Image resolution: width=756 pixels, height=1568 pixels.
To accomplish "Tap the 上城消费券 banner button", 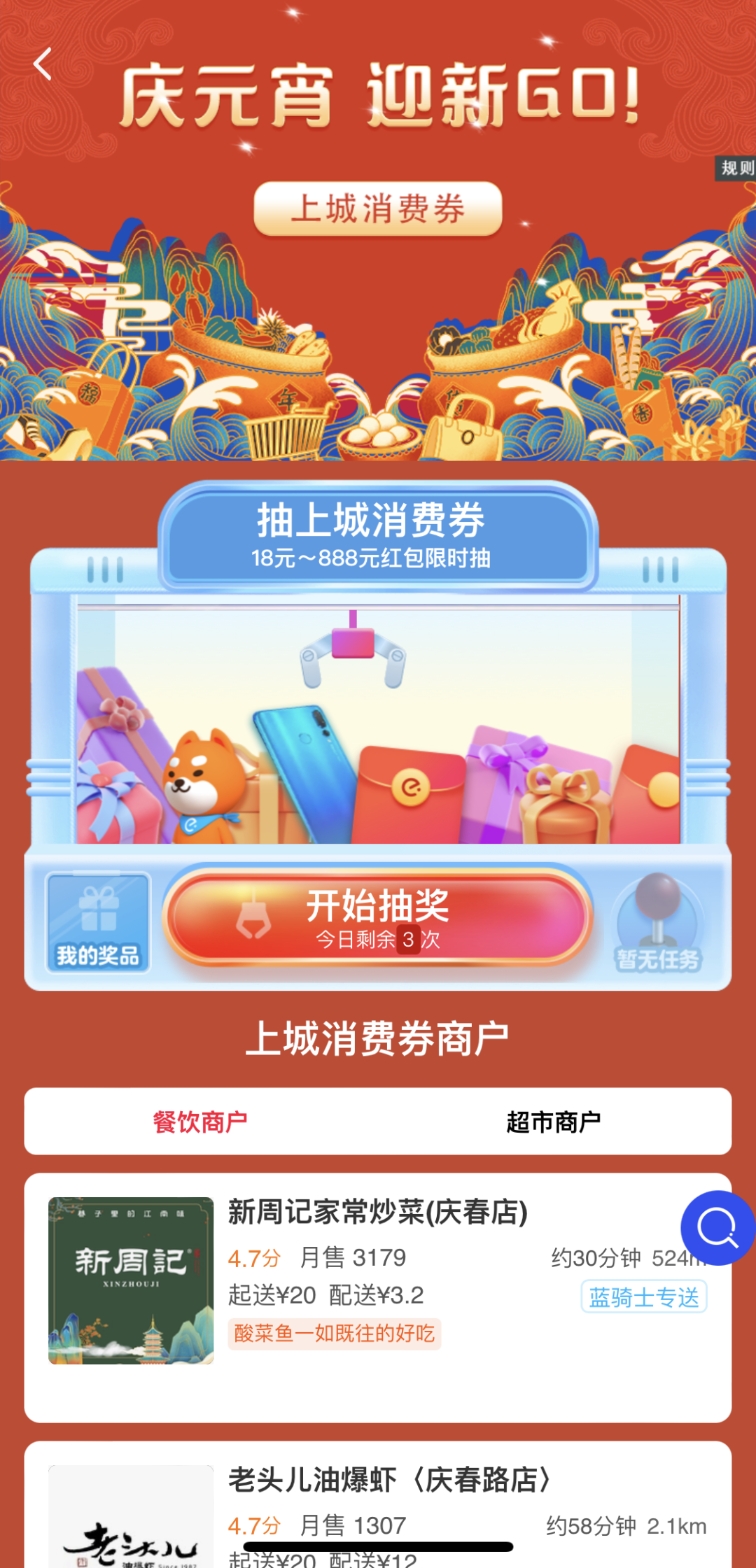I will [377, 209].
